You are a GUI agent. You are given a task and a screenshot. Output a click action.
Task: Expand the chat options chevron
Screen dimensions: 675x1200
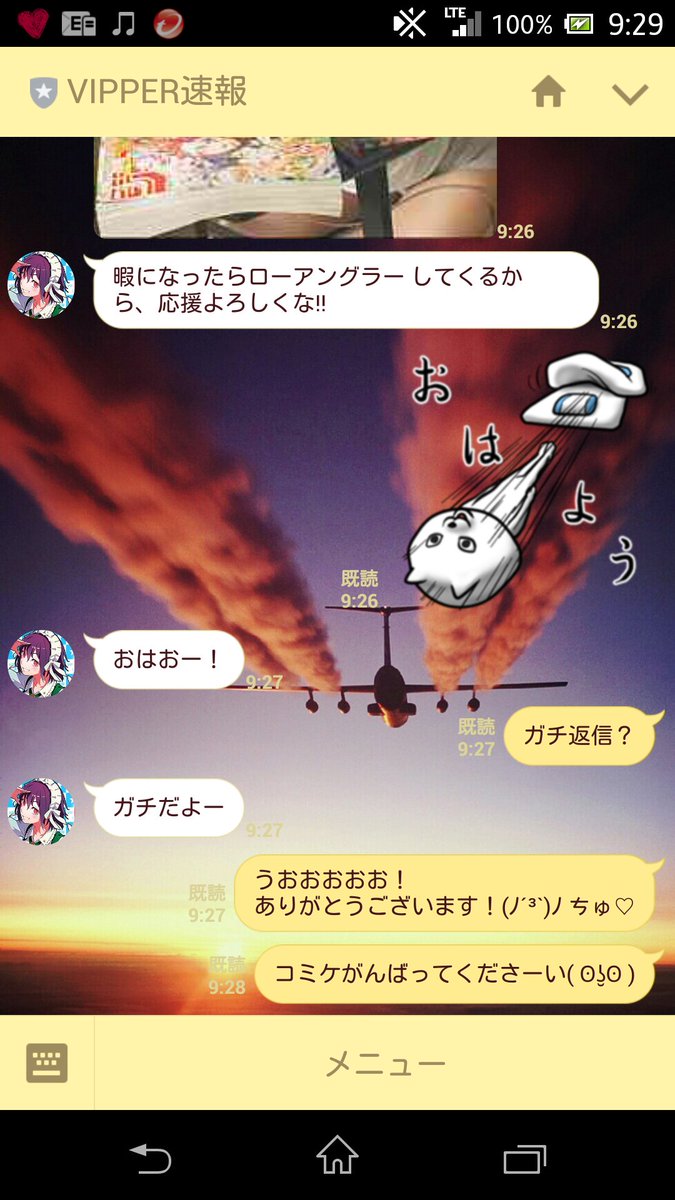click(630, 94)
